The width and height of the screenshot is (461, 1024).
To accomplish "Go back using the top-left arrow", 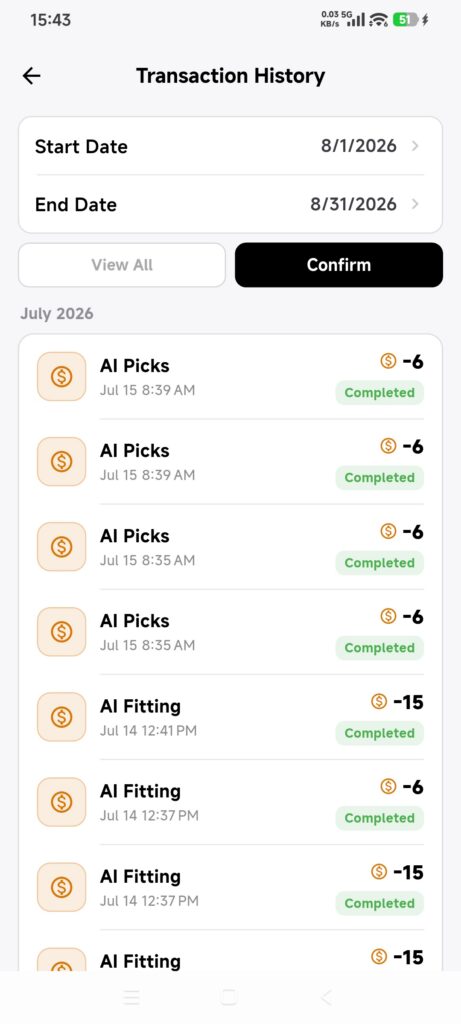I will [x=31, y=76].
